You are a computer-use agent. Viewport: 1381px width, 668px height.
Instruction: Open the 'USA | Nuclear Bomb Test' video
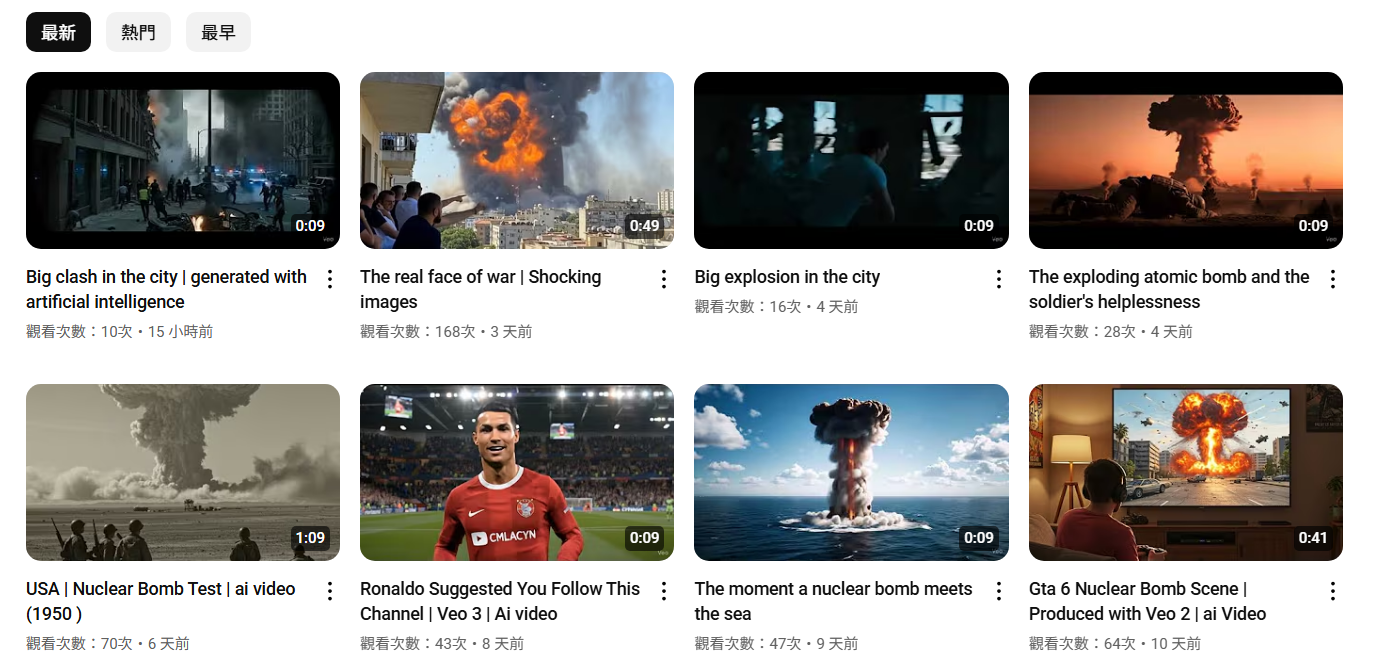183,472
